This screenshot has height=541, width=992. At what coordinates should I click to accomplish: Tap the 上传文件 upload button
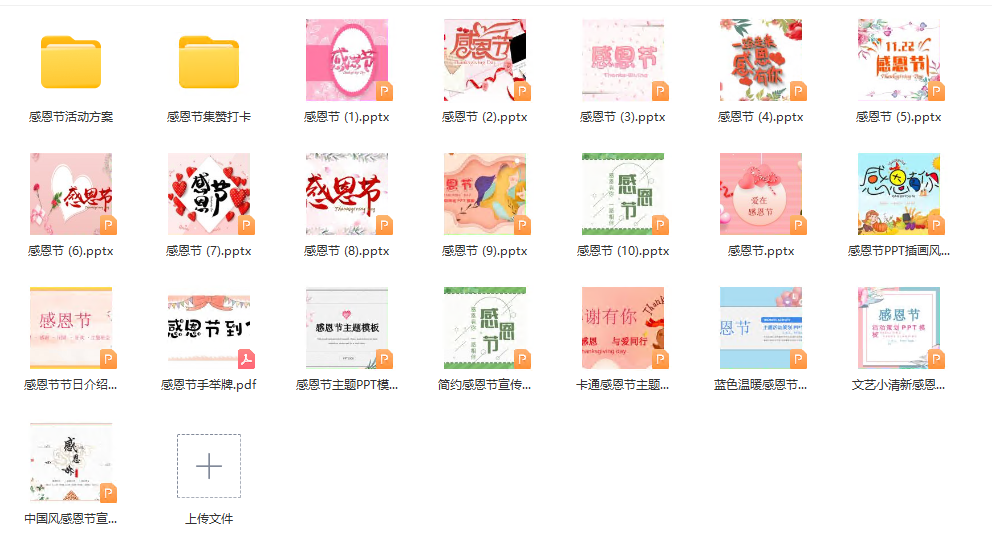[x=209, y=466]
